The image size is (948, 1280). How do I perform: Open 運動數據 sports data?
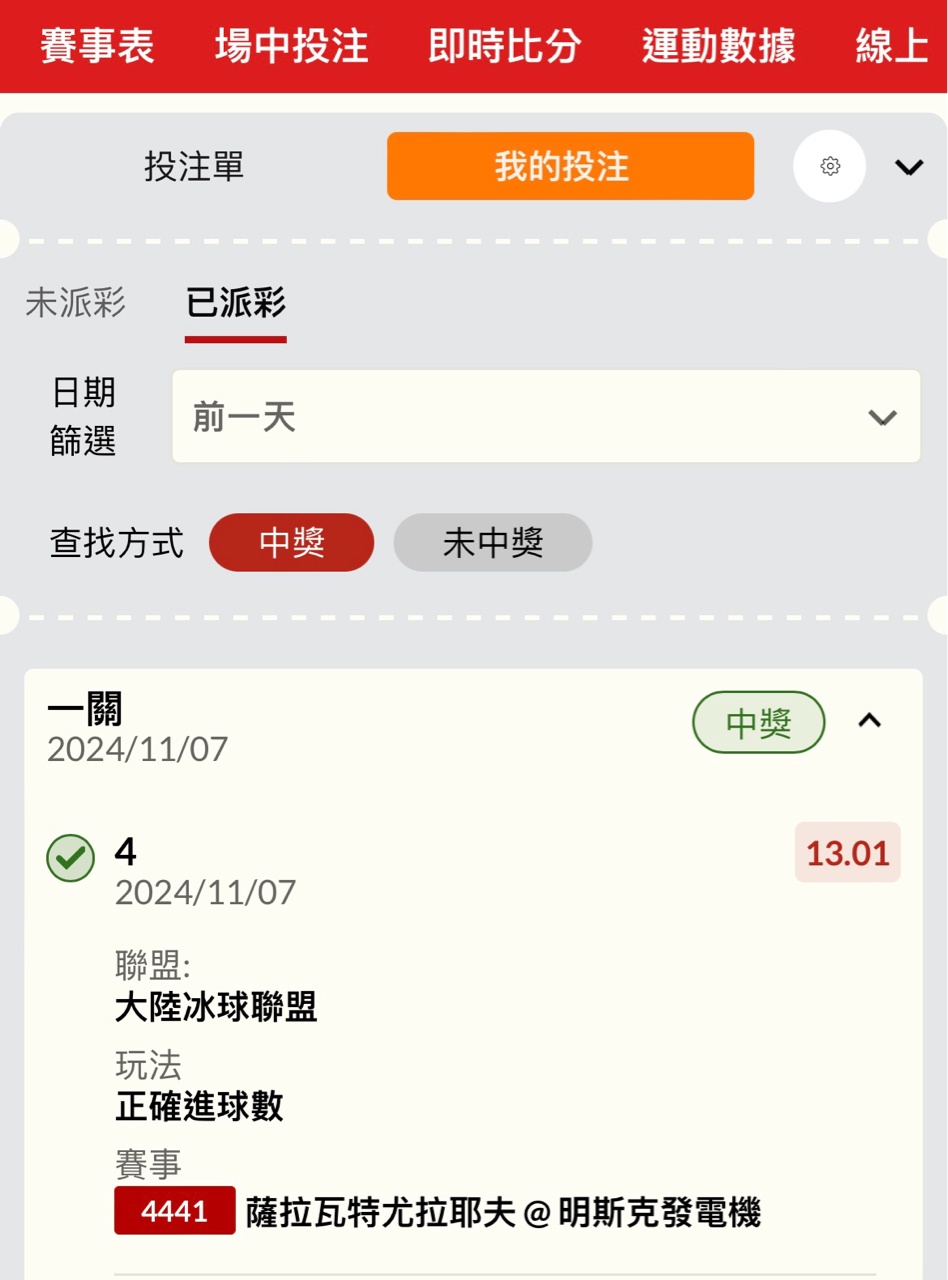click(718, 47)
